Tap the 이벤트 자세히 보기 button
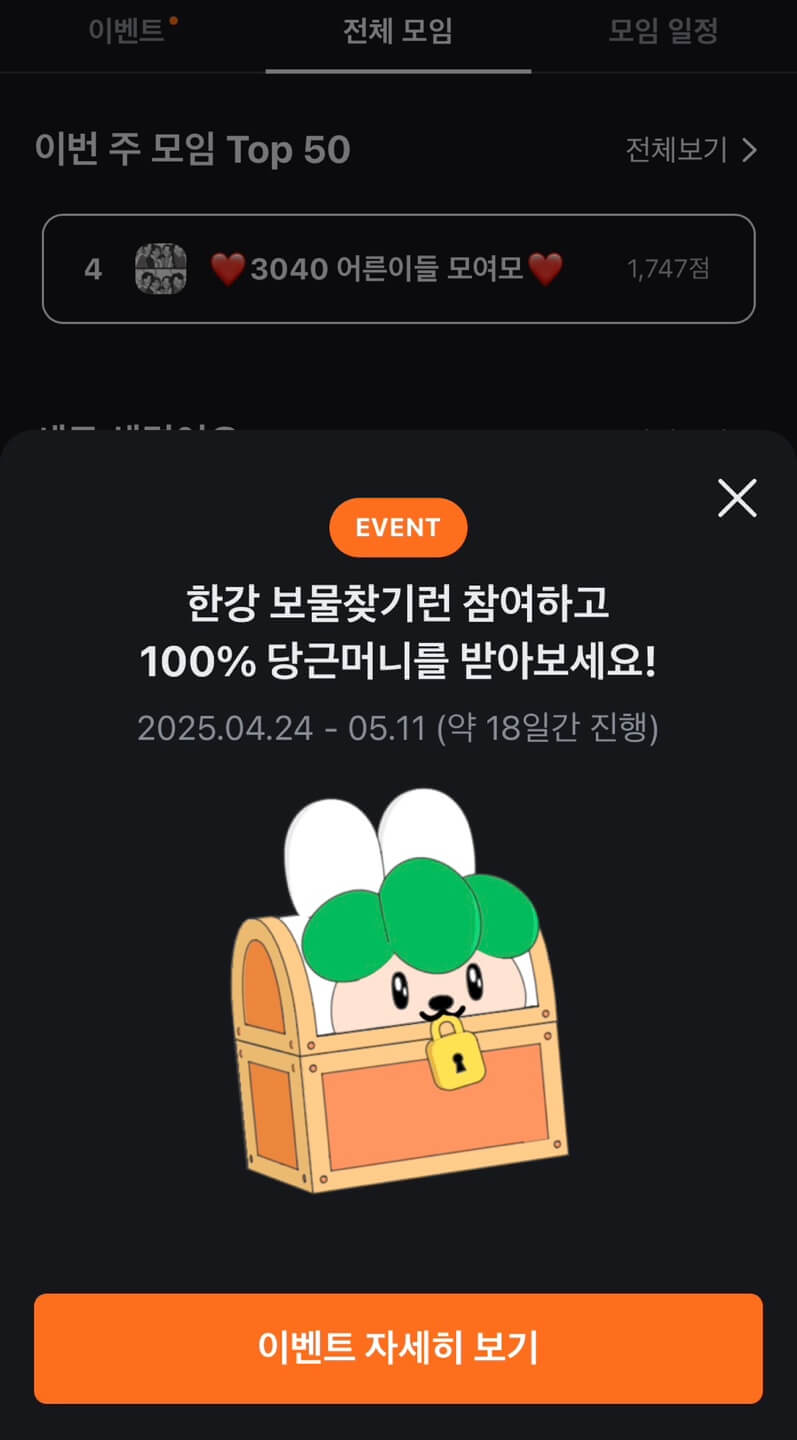The width and height of the screenshot is (797, 1440). 398,1347
